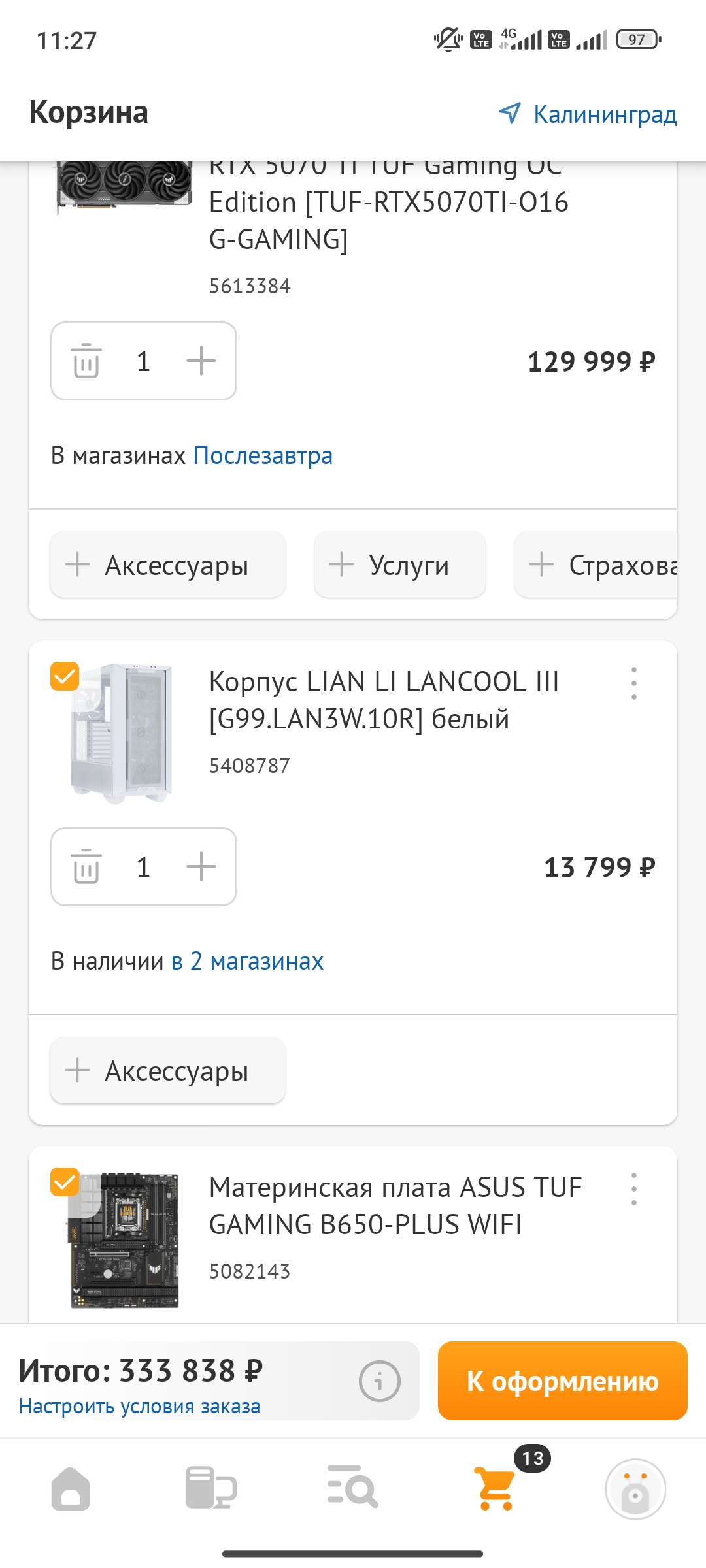Delete the LIAN LI case from cart

[x=86, y=866]
